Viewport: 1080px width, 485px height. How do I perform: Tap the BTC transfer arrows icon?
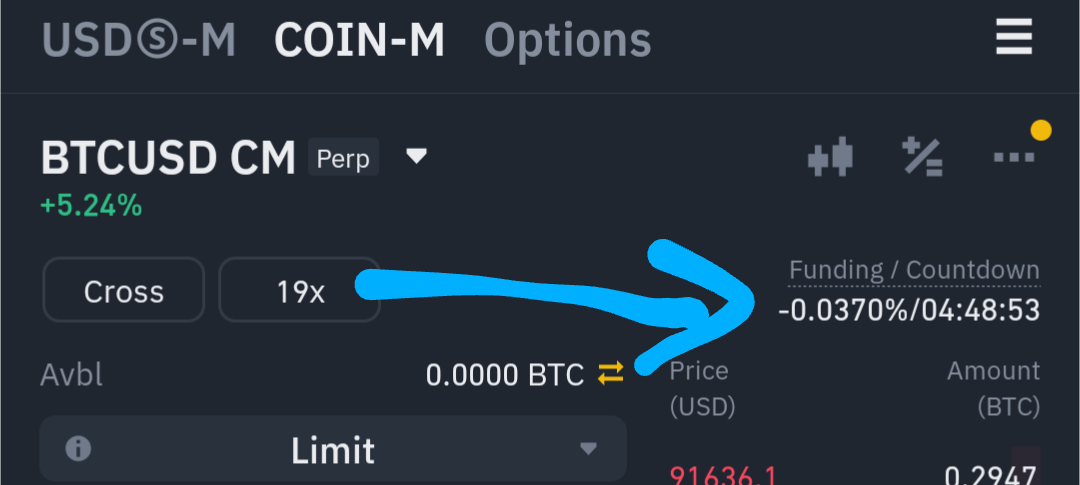coord(610,374)
